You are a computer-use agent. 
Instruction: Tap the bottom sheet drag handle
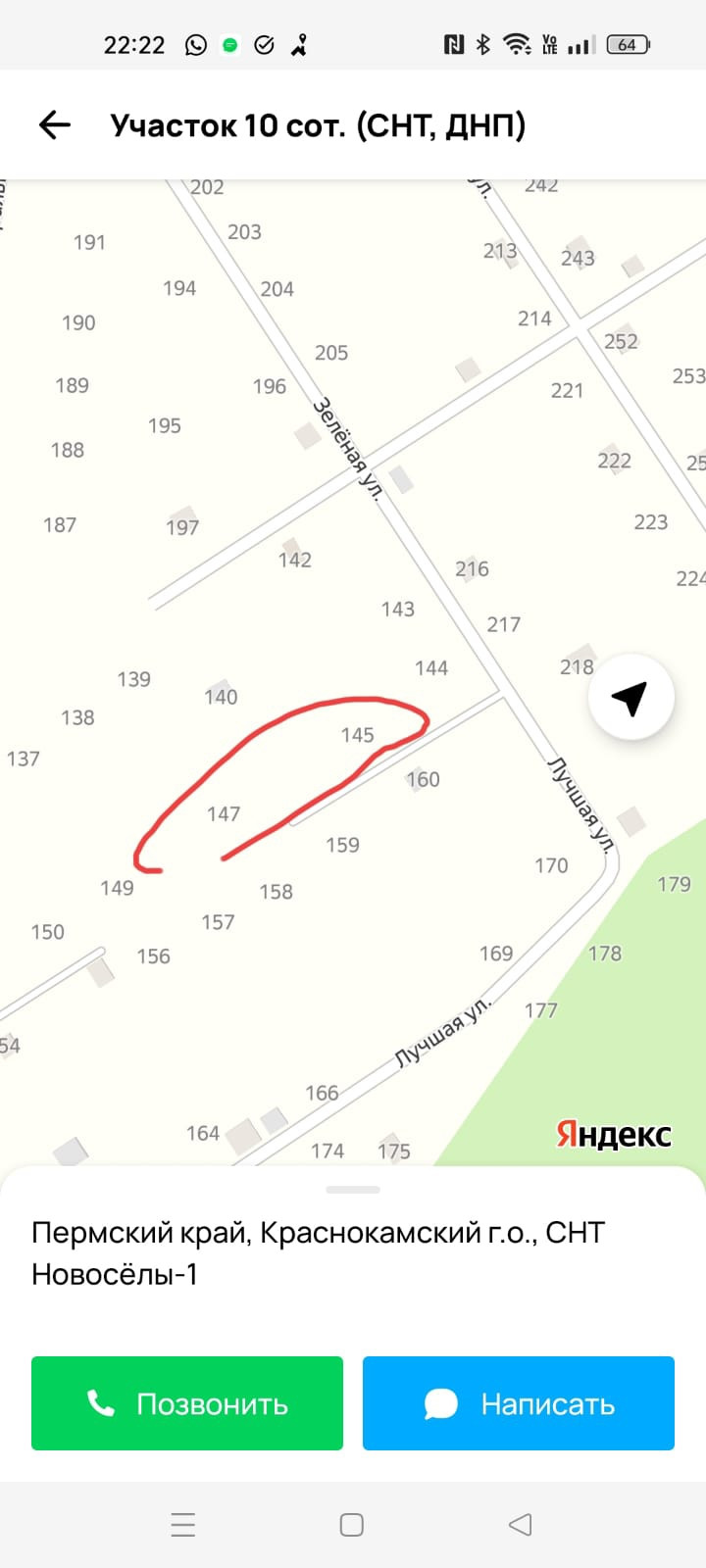coord(353,1190)
